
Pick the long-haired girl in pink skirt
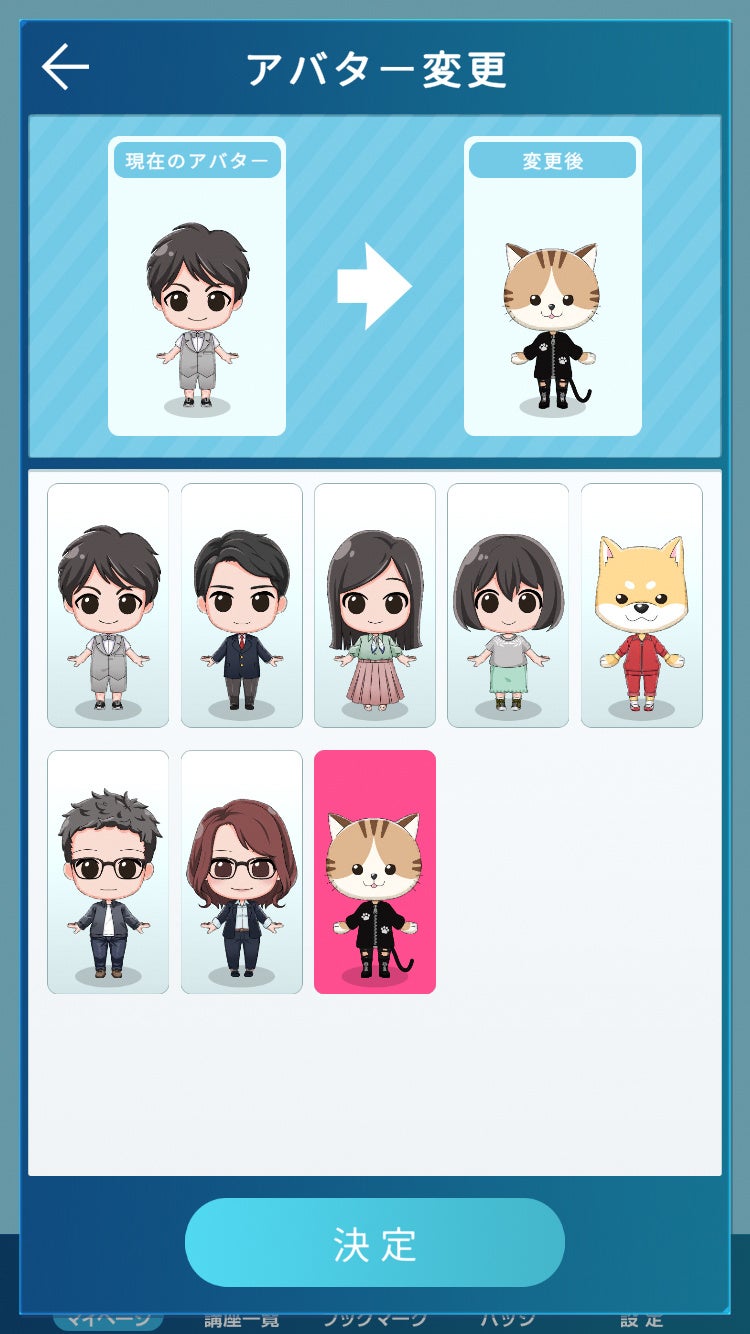click(375, 605)
